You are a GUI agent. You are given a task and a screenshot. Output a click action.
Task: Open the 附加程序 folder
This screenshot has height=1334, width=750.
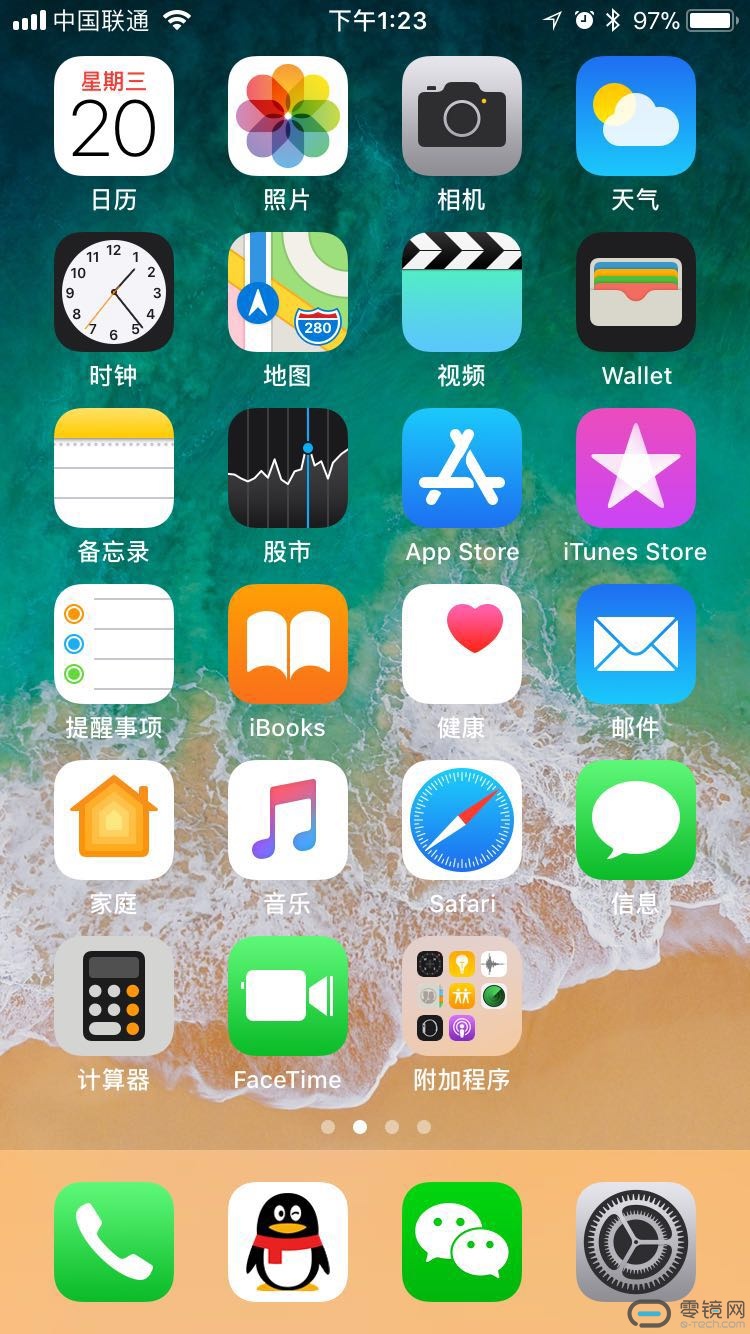click(461, 996)
